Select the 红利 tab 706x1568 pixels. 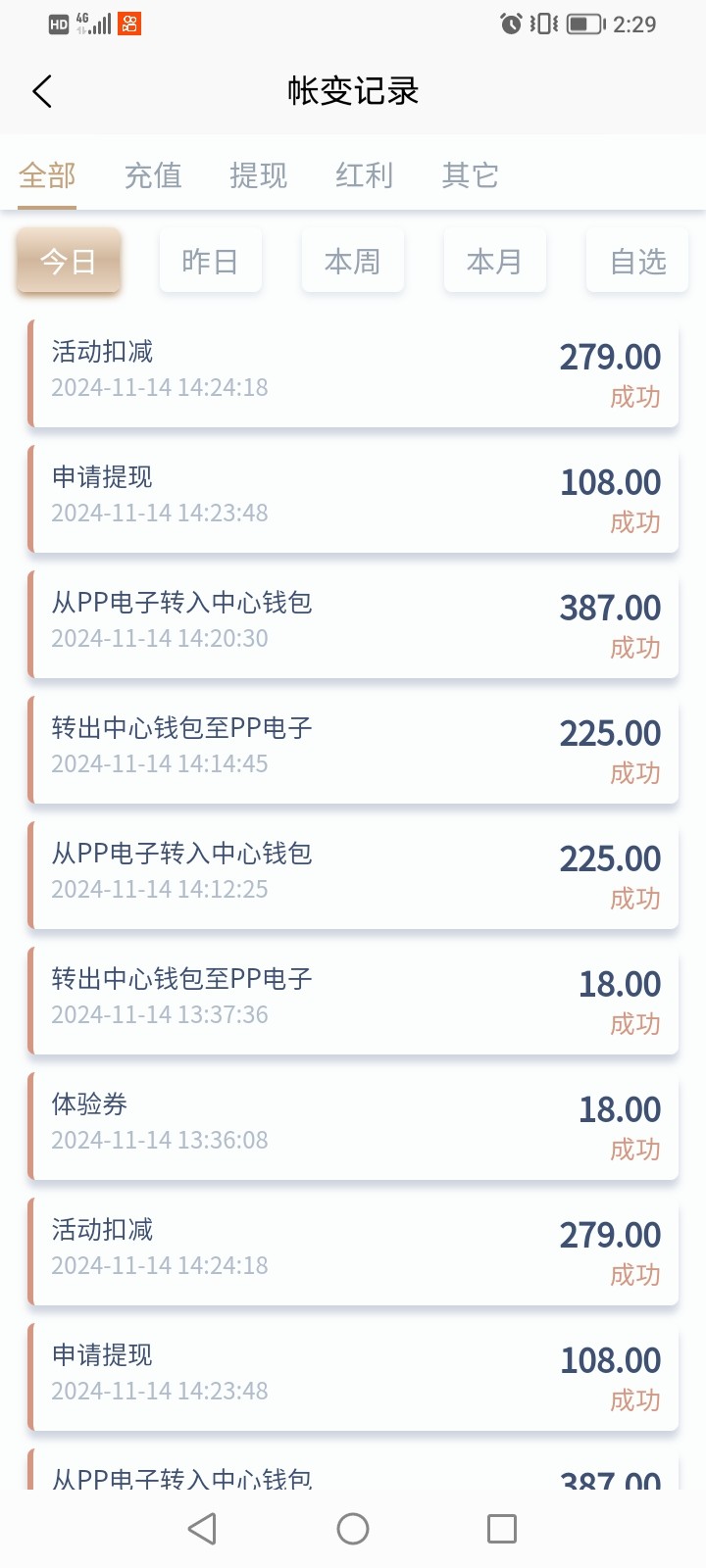tap(365, 175)
